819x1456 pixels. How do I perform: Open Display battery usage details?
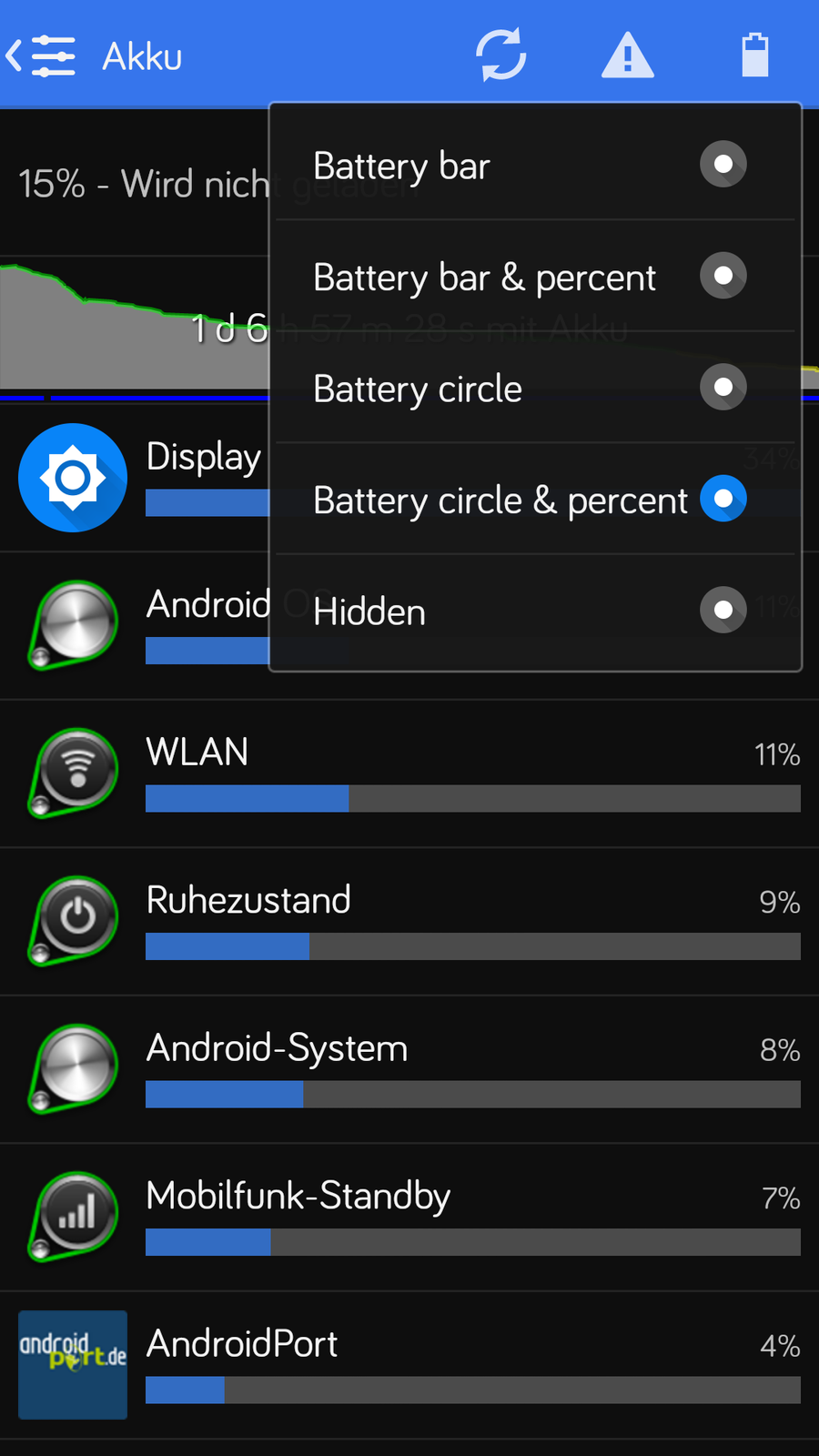point(136,478)
